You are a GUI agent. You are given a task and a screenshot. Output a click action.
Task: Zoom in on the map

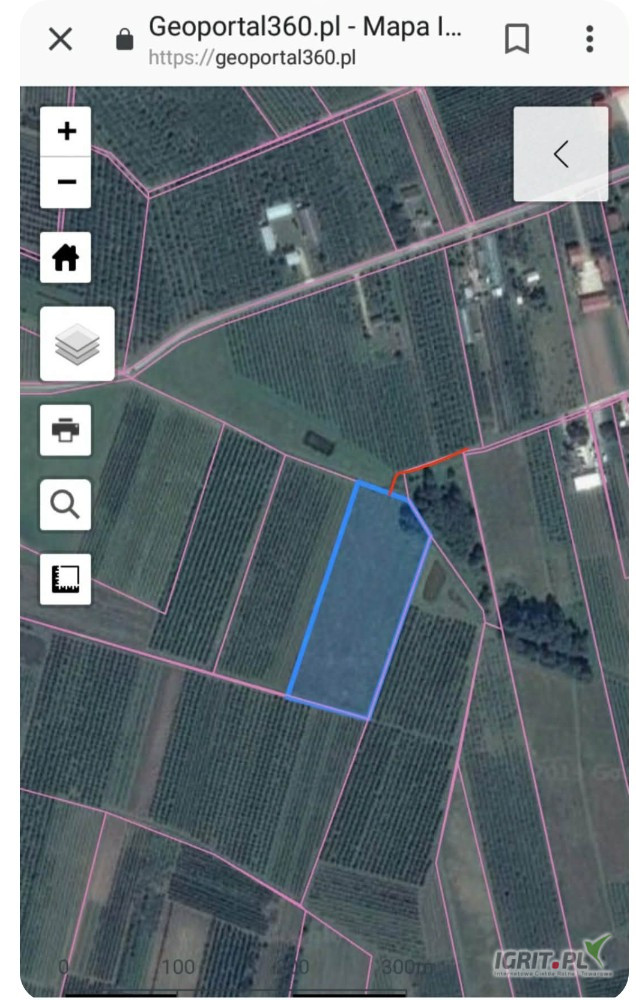[66, 132]
